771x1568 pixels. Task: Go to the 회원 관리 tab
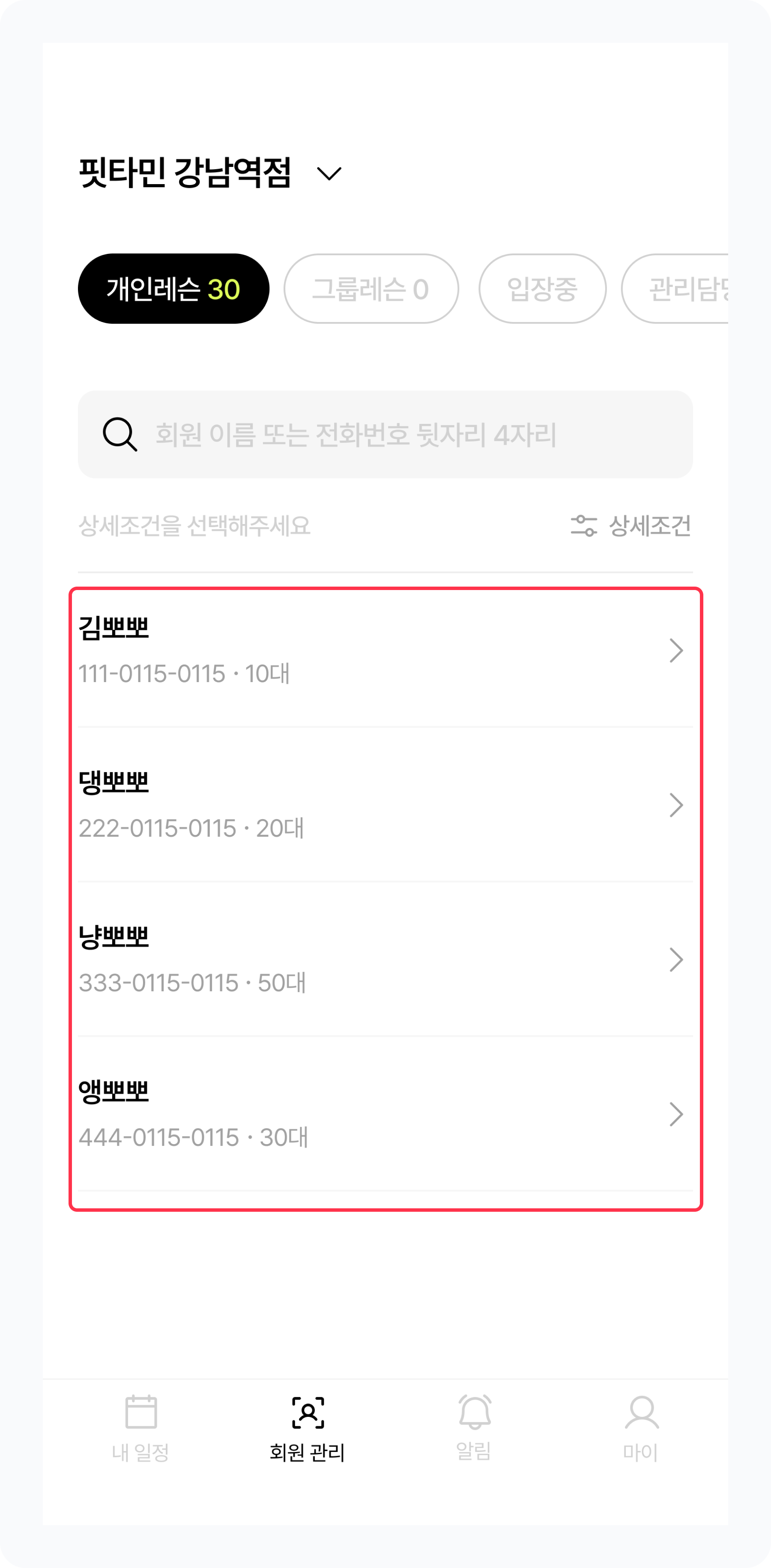[x=308, y=1428]
